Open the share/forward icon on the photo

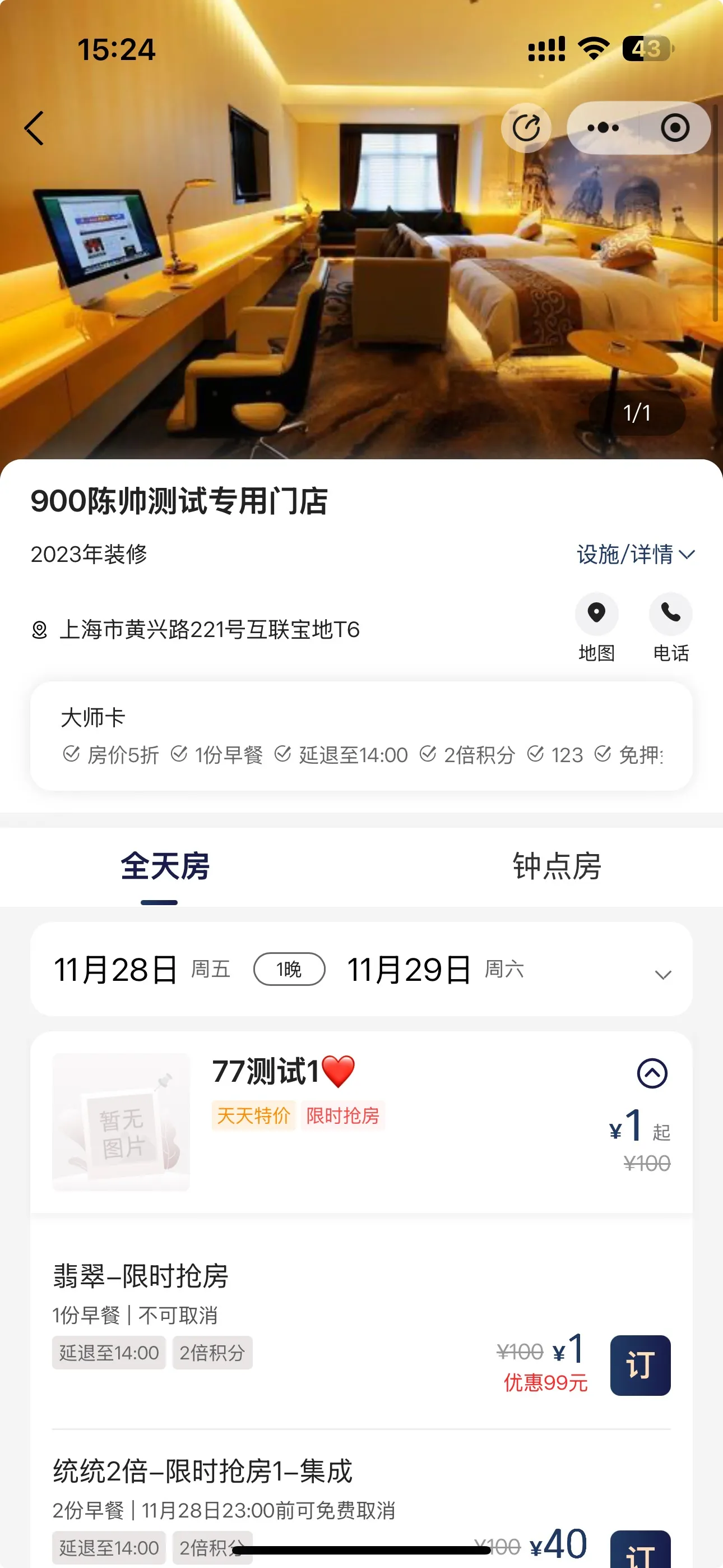tap(526, 128)
